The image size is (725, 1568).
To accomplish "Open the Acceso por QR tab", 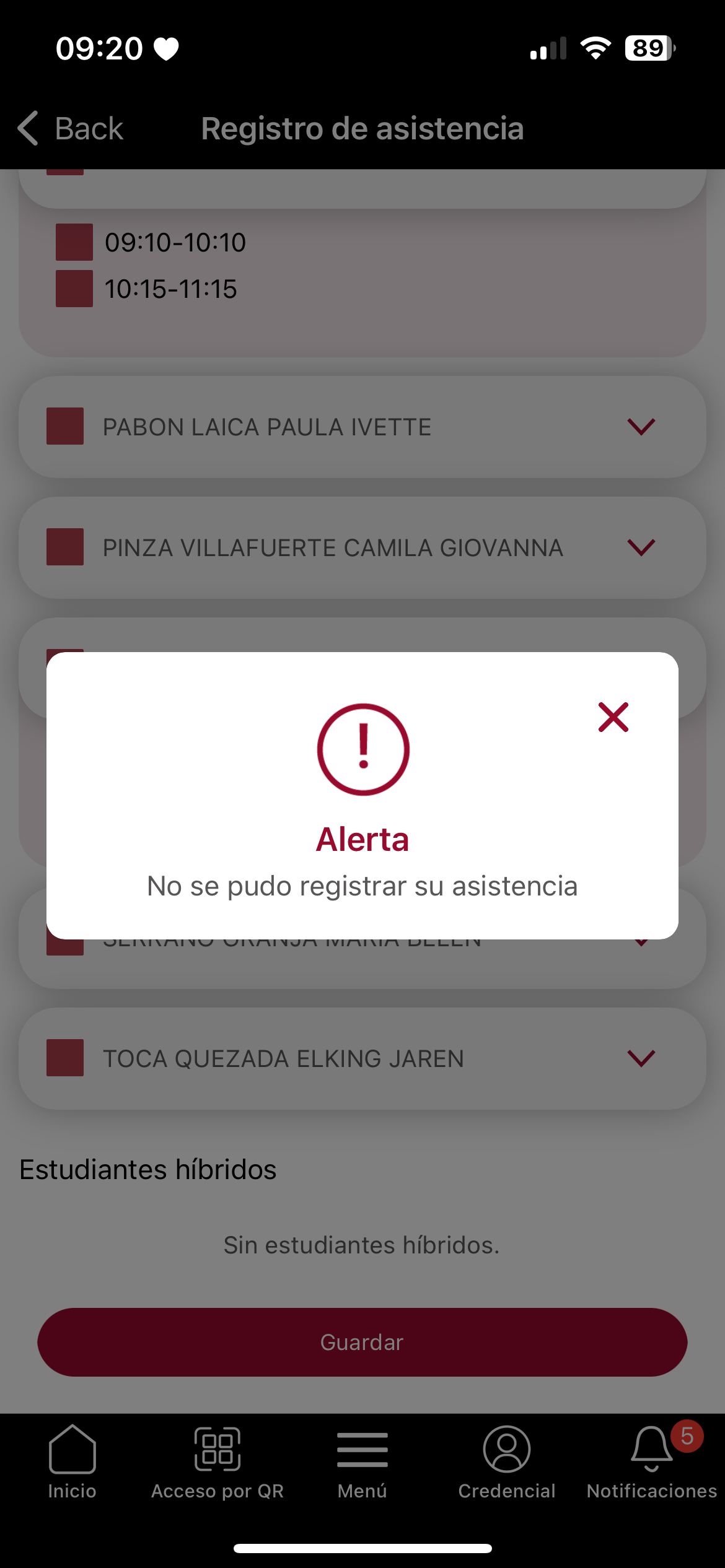I will click(x=217, y=1461).
